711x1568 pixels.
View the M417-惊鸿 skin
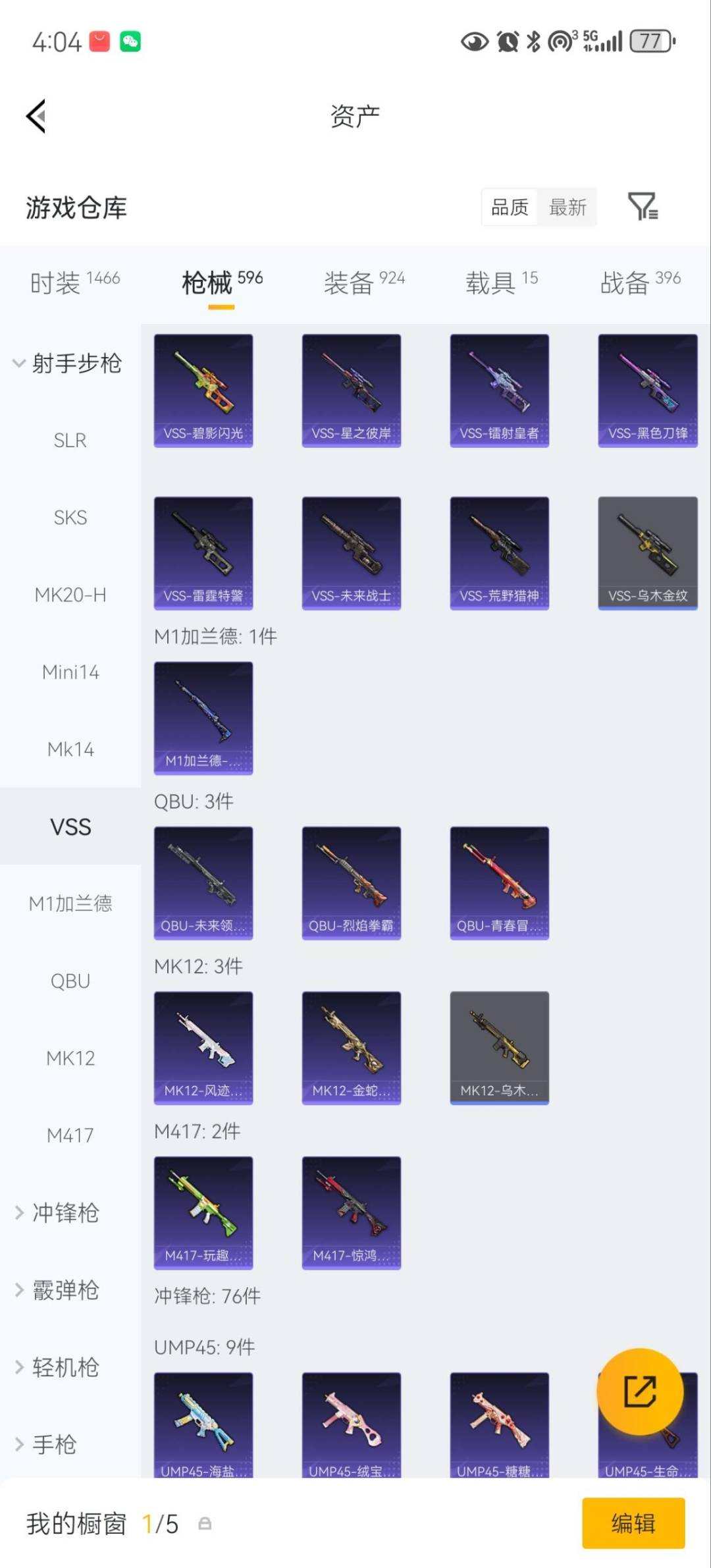coord(351,1212)
